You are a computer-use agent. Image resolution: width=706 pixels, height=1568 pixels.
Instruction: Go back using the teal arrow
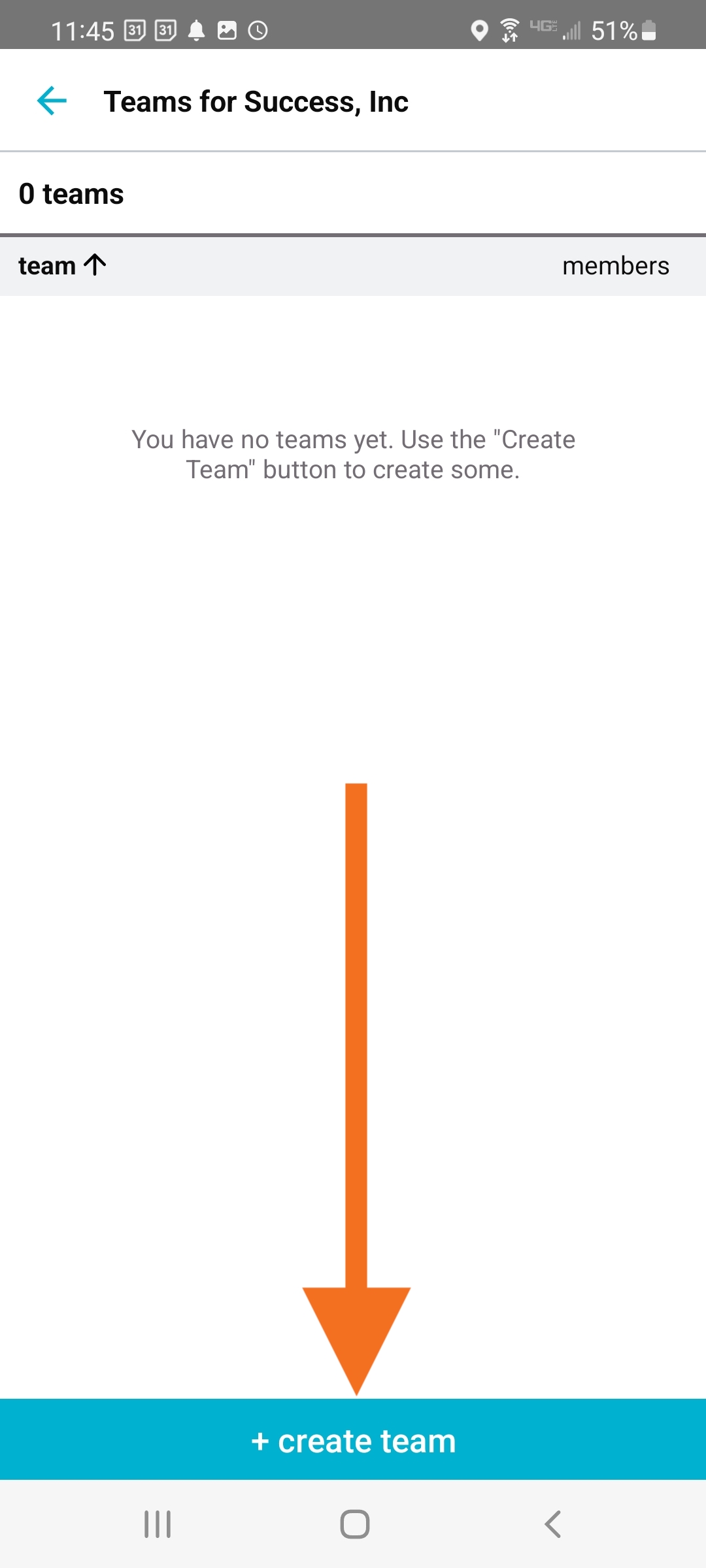52,101
